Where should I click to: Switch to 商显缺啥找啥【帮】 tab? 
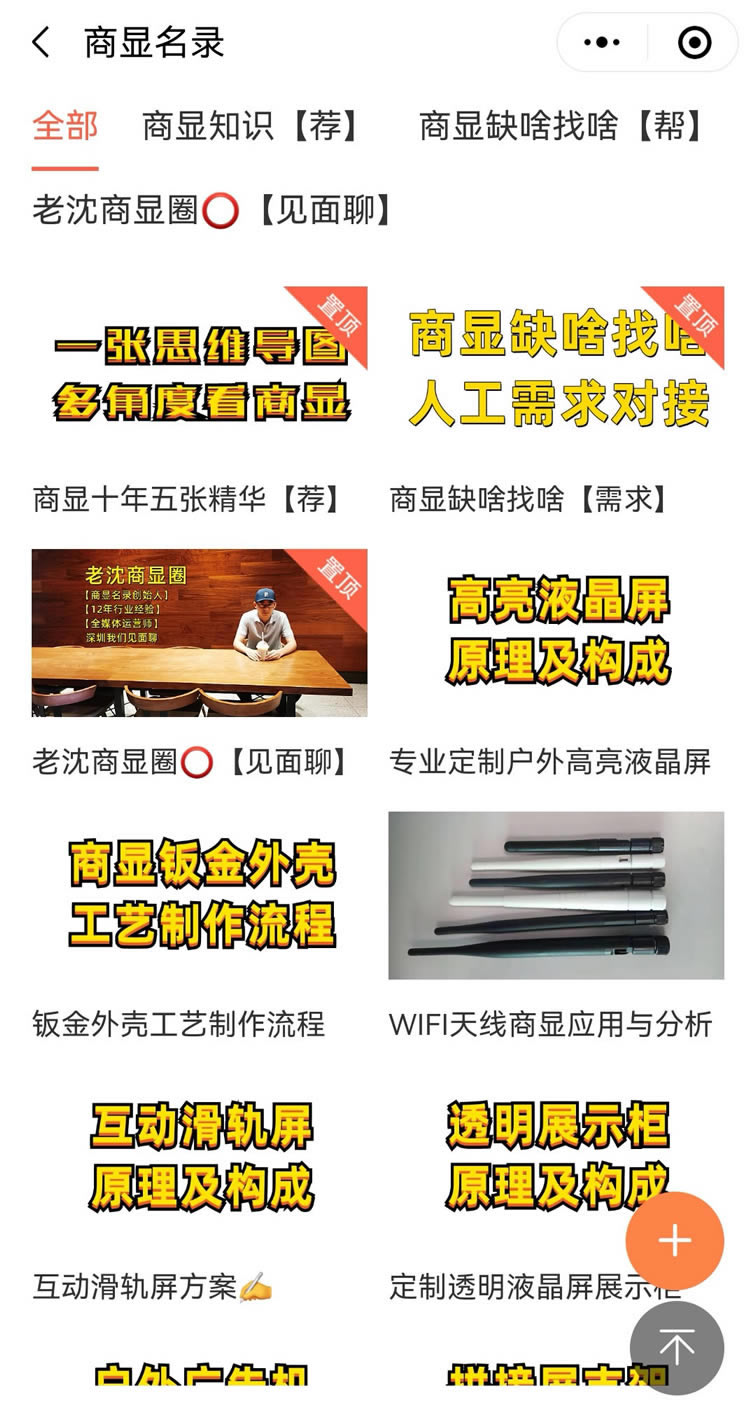pos(564,127)
